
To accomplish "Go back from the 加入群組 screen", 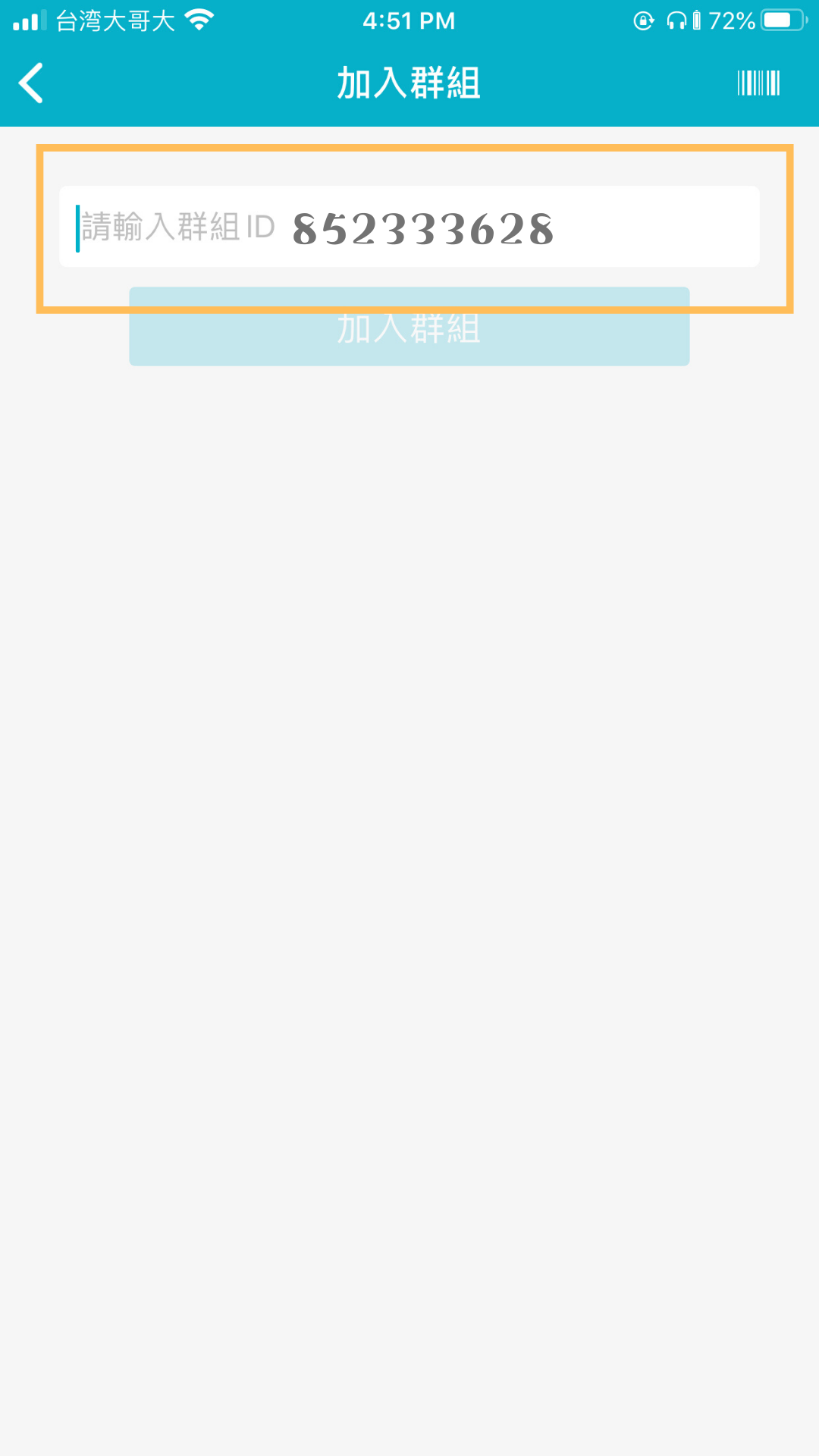I will coord(32,83).
